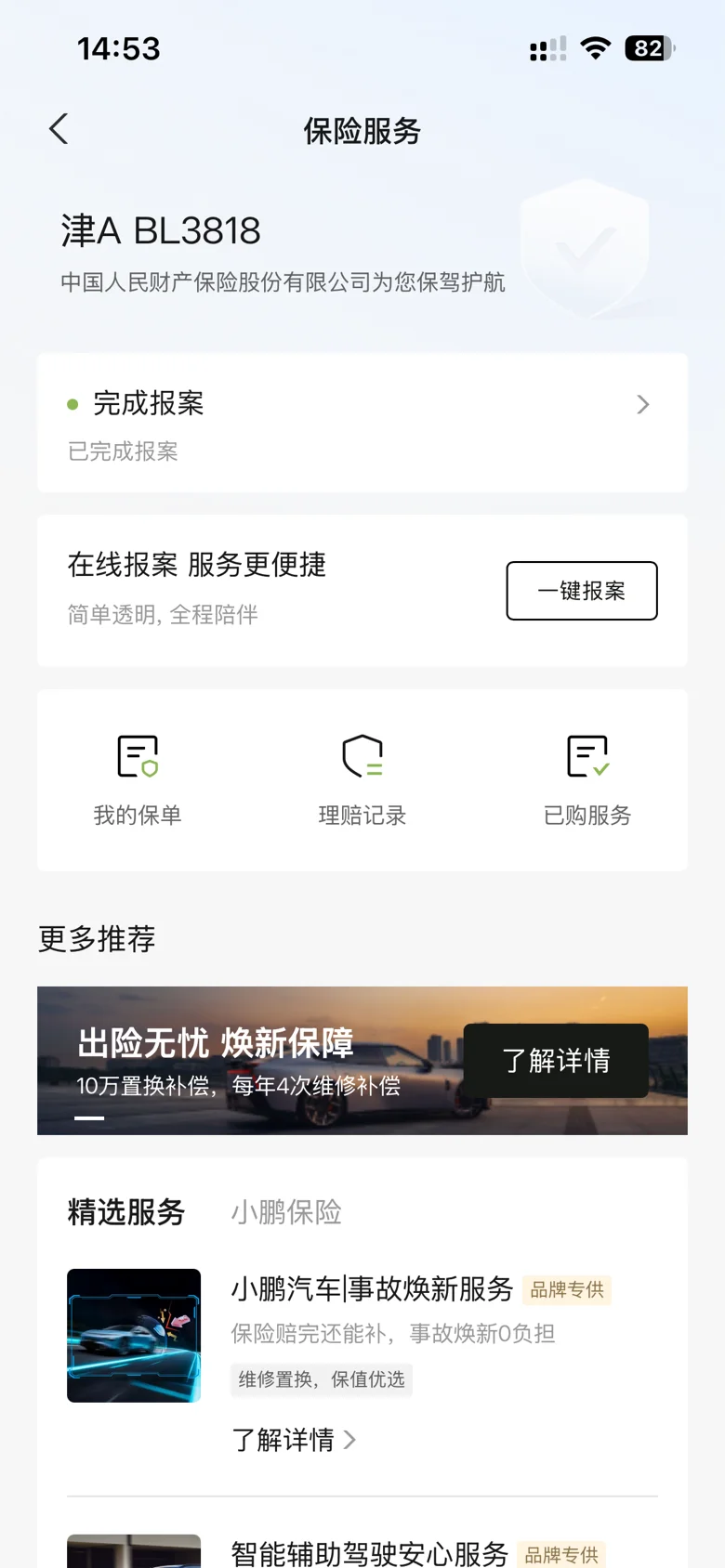View 理赔记录
This screenshot has height=1568, width=725.
362,780
